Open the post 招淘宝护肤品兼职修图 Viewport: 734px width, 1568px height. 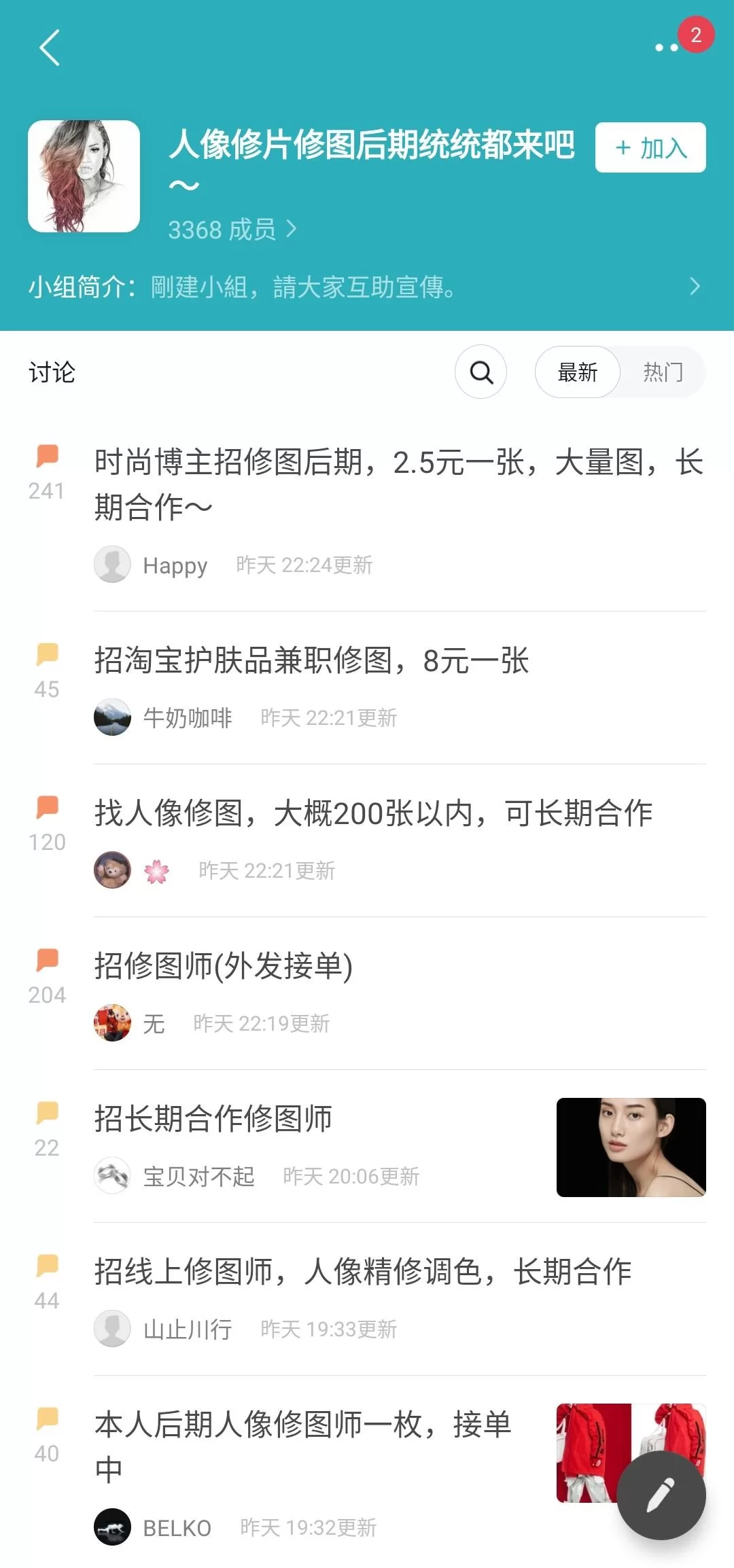click(x=311, y=660)
